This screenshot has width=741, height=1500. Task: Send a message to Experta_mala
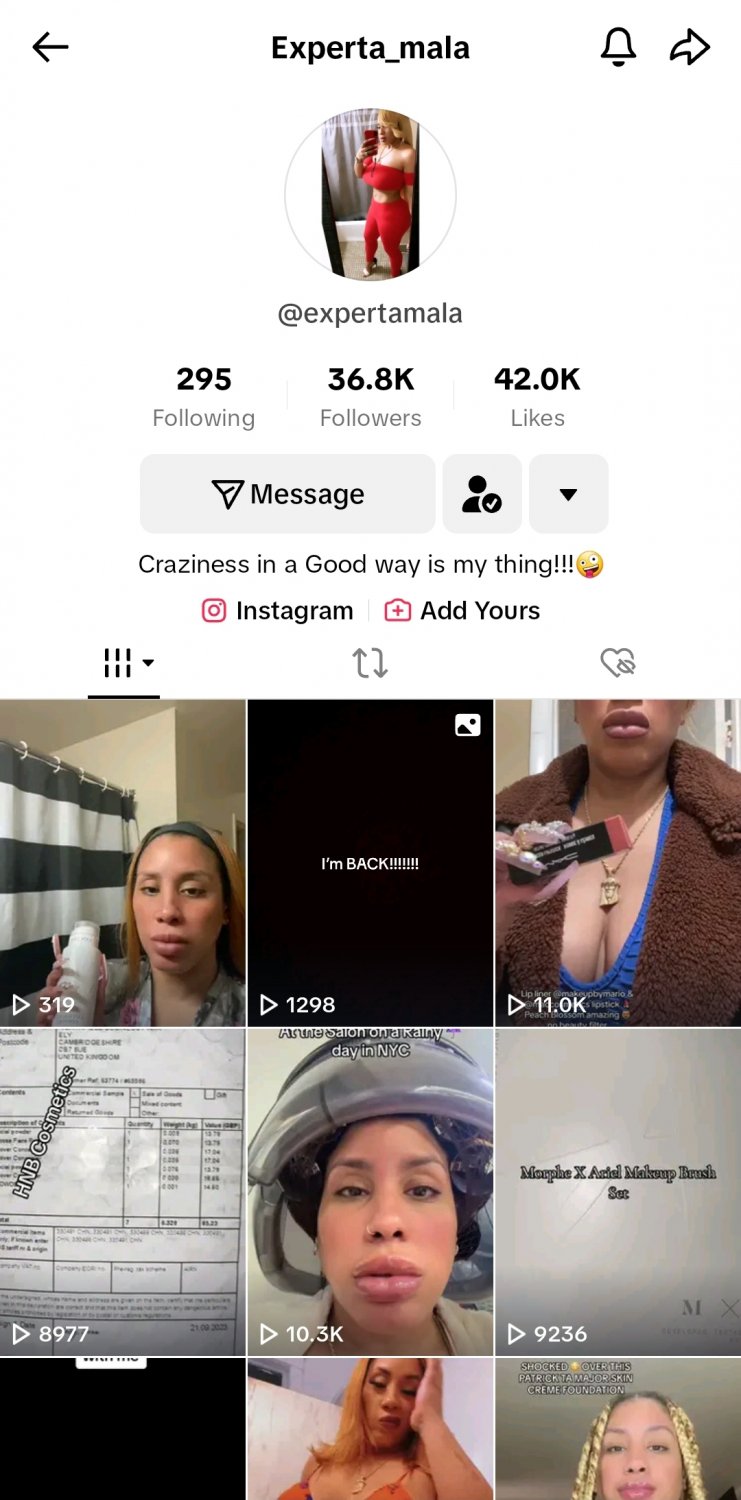point(288,494)
